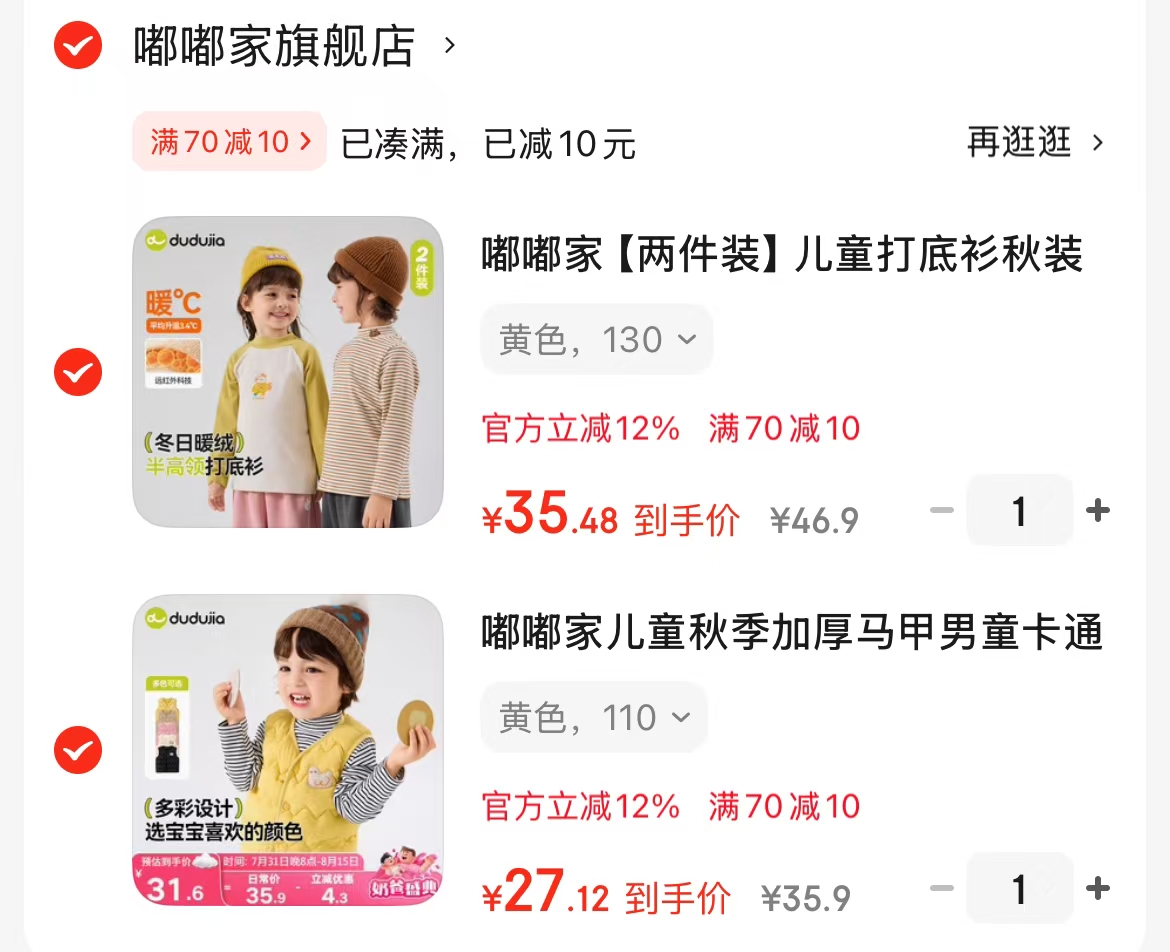Change the 黄色, 130 size option
The height and width of the screenshot is (952, 1170).
(x=597, y=340)
